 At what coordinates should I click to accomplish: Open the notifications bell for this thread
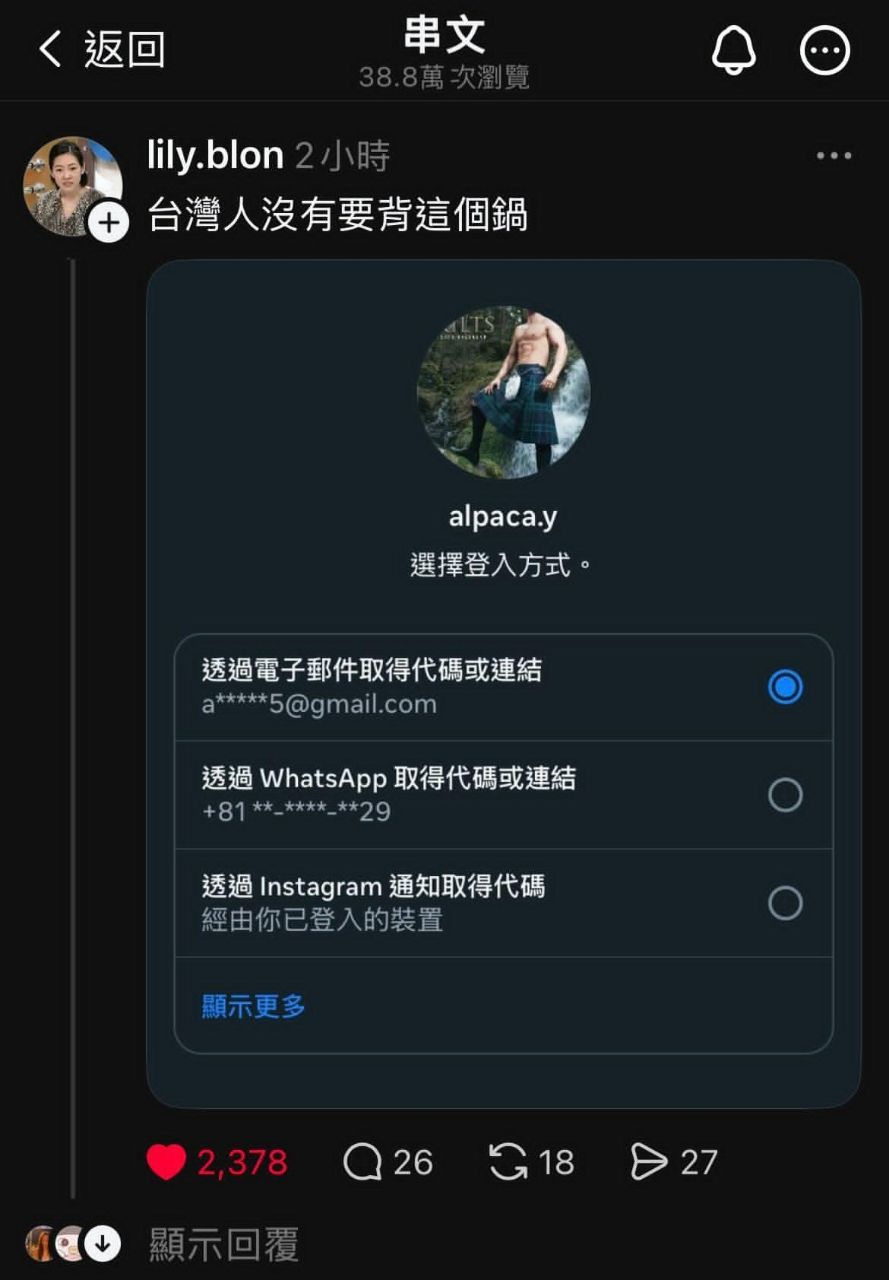[733, 50]
